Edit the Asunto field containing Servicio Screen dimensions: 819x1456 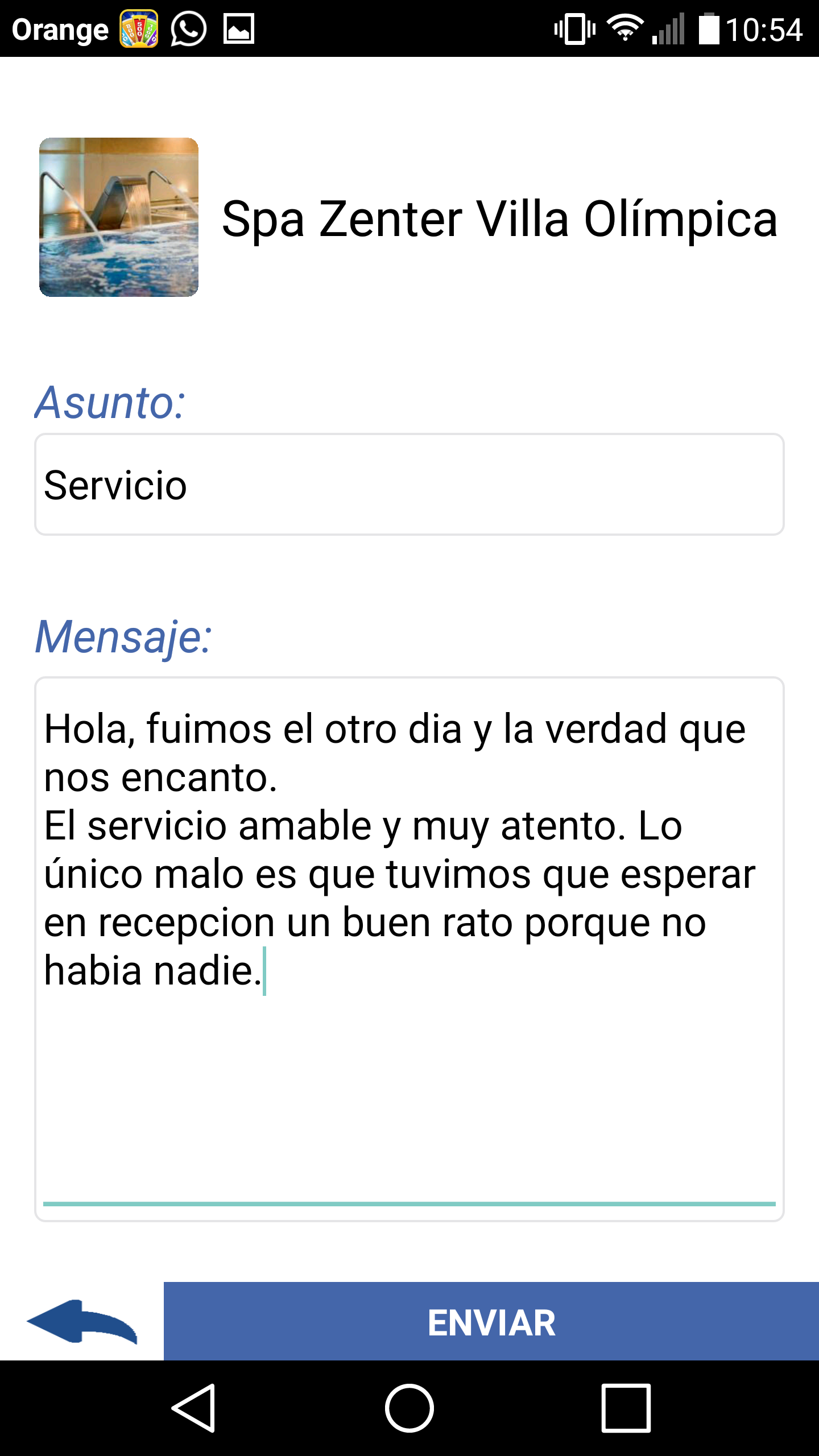coord(409,485)
